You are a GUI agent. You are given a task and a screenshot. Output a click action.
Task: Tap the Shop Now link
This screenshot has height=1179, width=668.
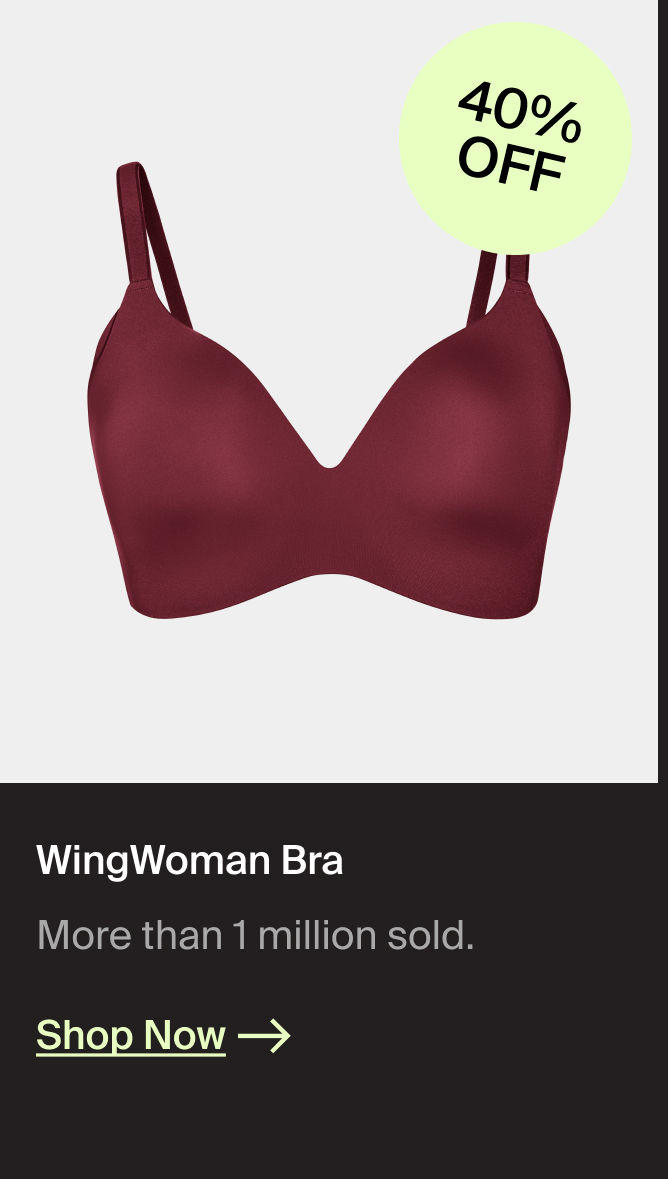[163, 1035]
